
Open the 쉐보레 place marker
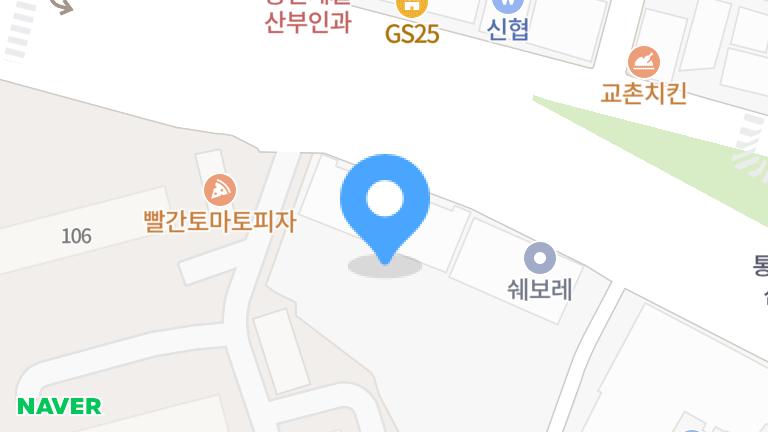[540, 260]
